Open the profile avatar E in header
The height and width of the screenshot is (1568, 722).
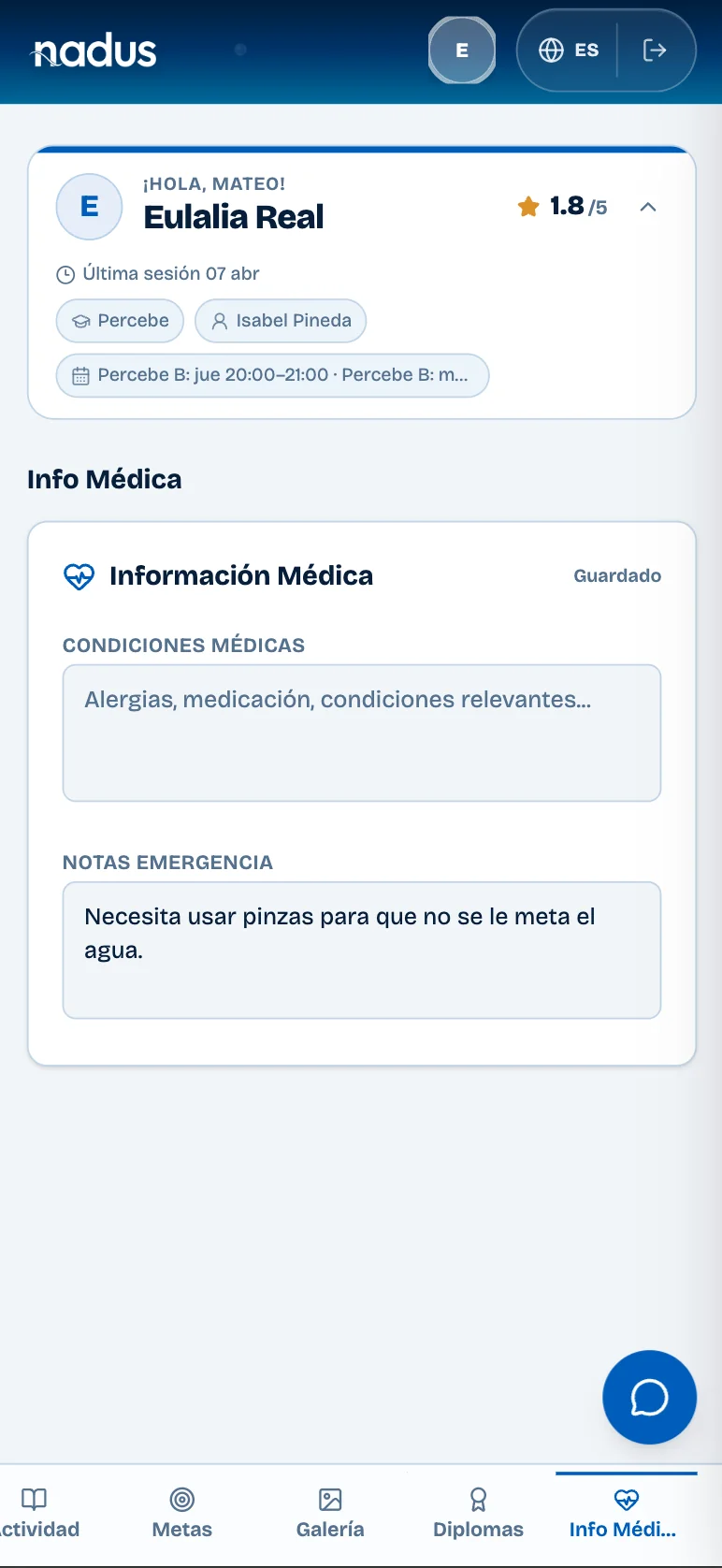tap(461, 51)
